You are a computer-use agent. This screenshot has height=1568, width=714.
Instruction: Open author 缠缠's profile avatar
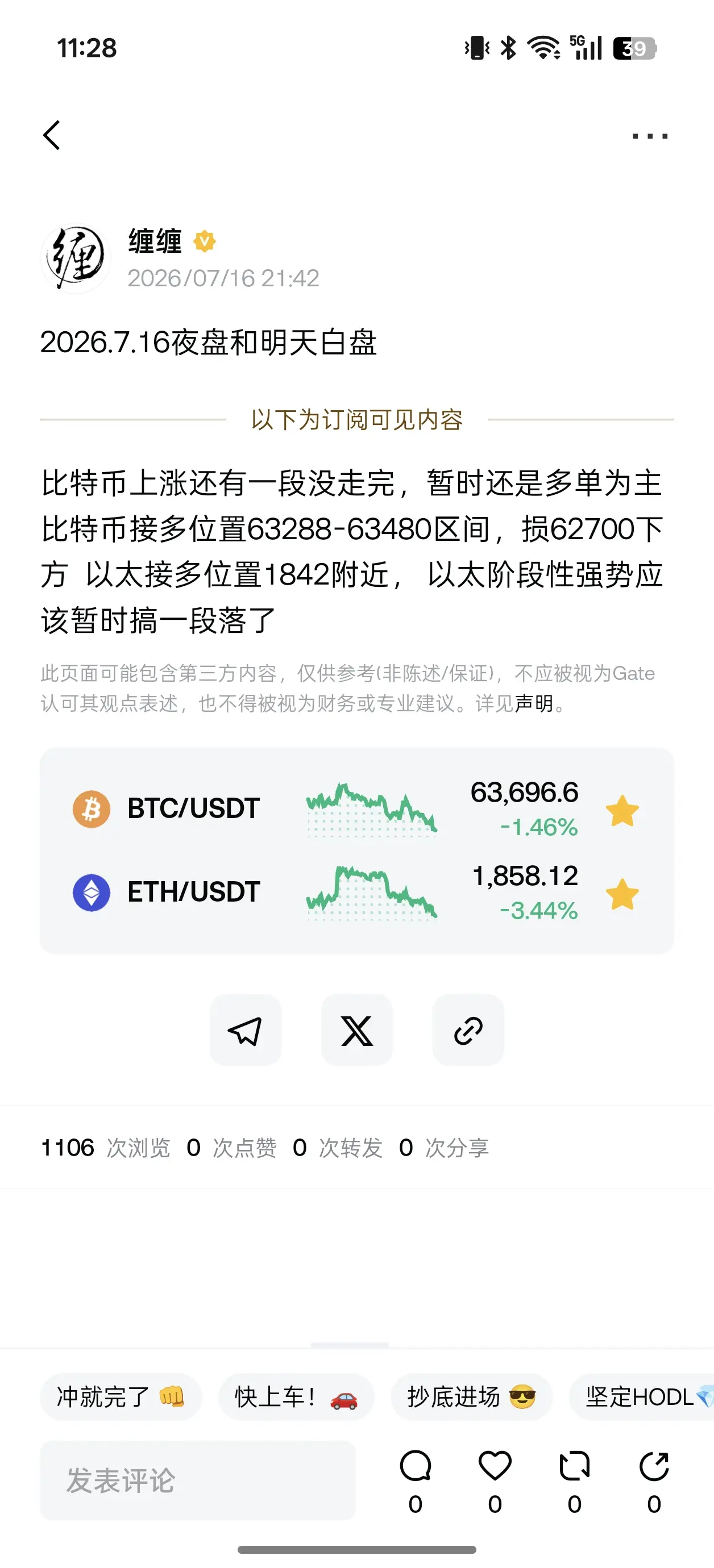(76, 258)
